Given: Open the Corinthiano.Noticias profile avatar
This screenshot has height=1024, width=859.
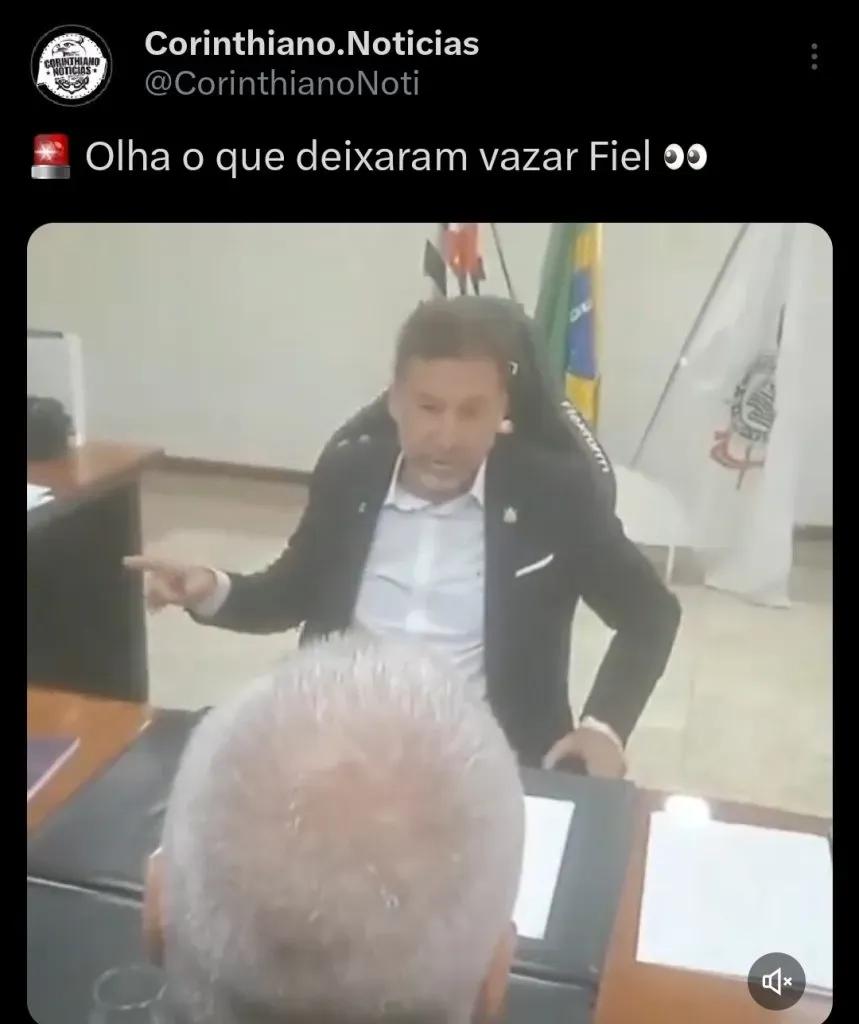Looking at the screenshot, I should (x=71, y=66).
